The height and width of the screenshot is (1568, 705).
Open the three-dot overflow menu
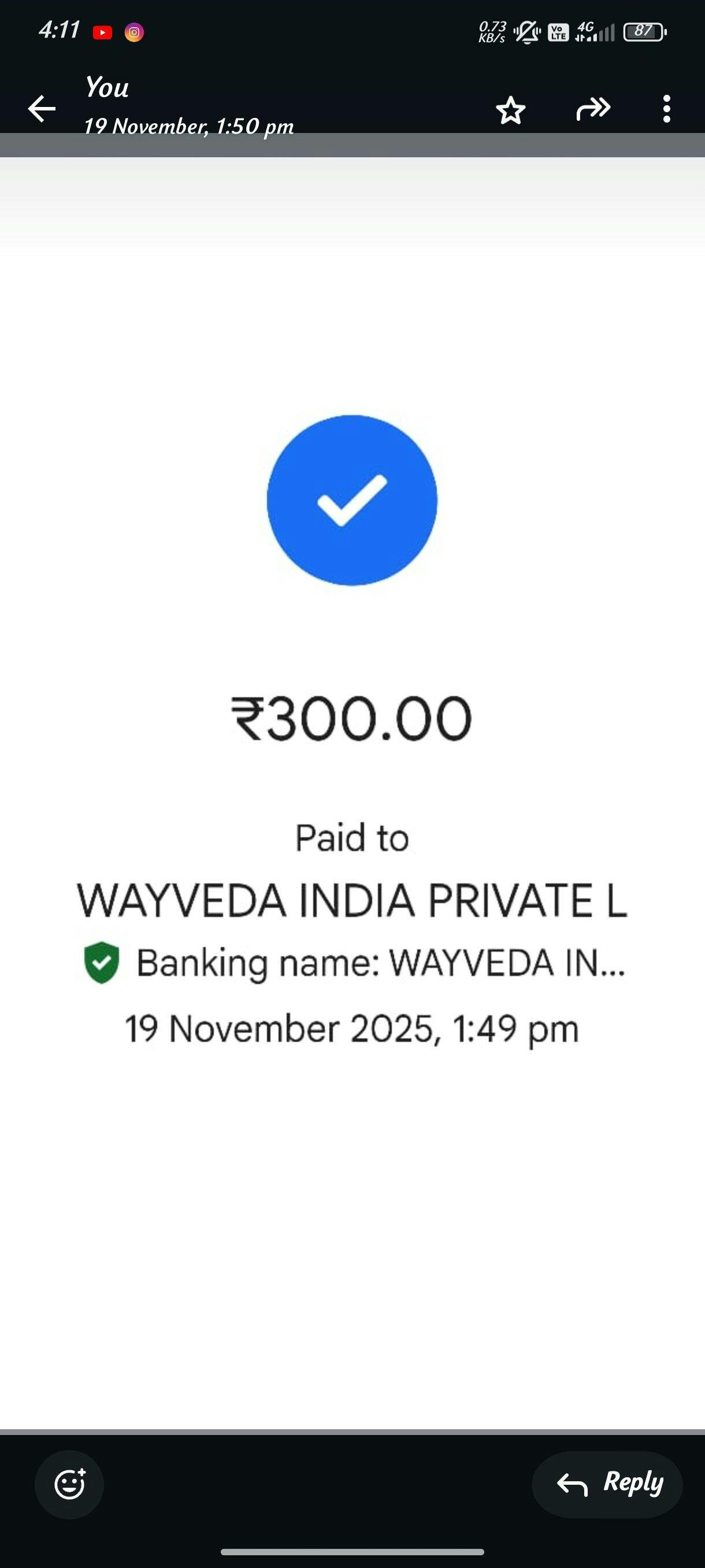pyautogui.click(x=667, y=109)
